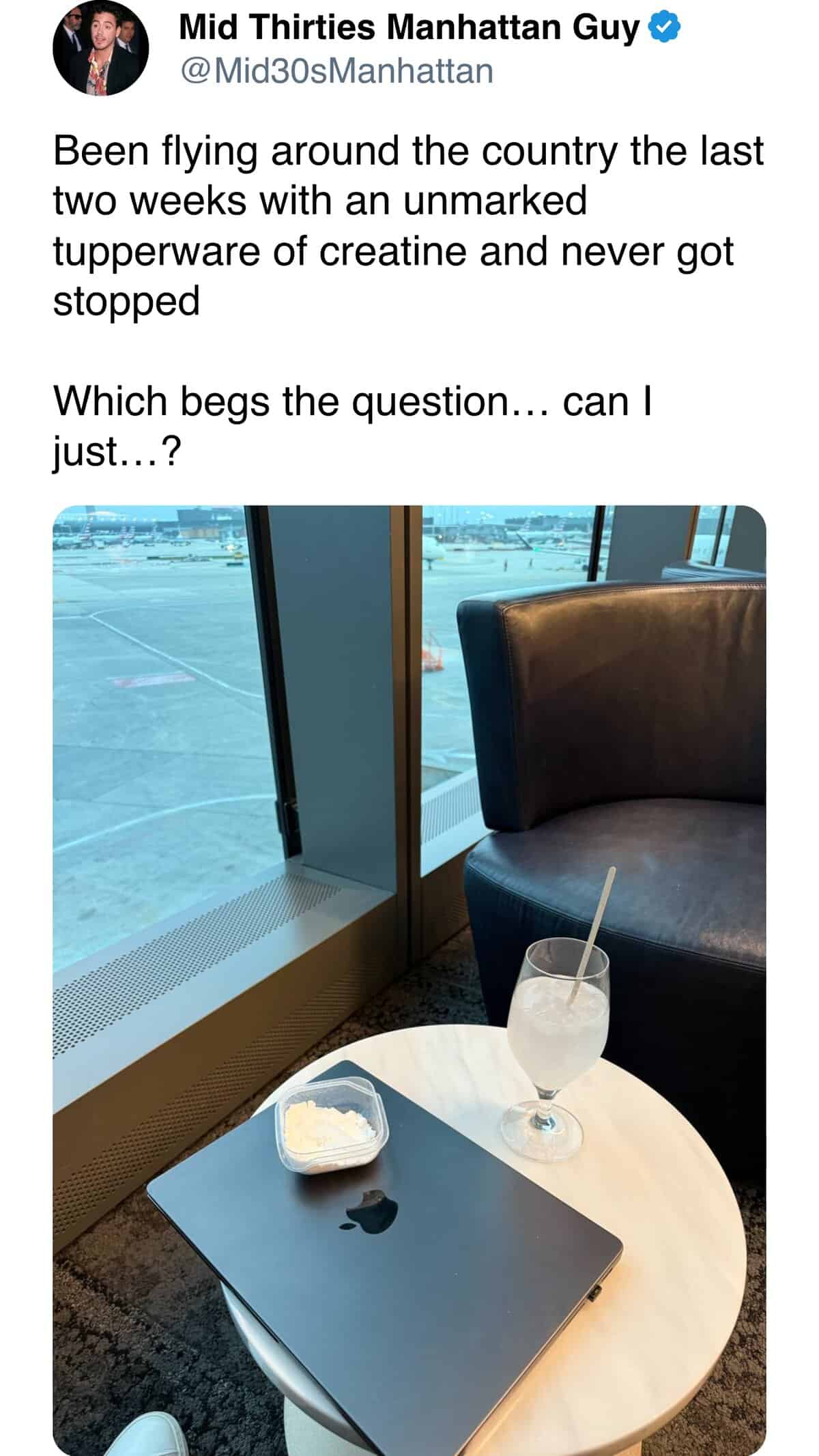Open the @Mid30sManhattan profile handle
This screenshot has width=819, height=1456.
click(335, 71)
